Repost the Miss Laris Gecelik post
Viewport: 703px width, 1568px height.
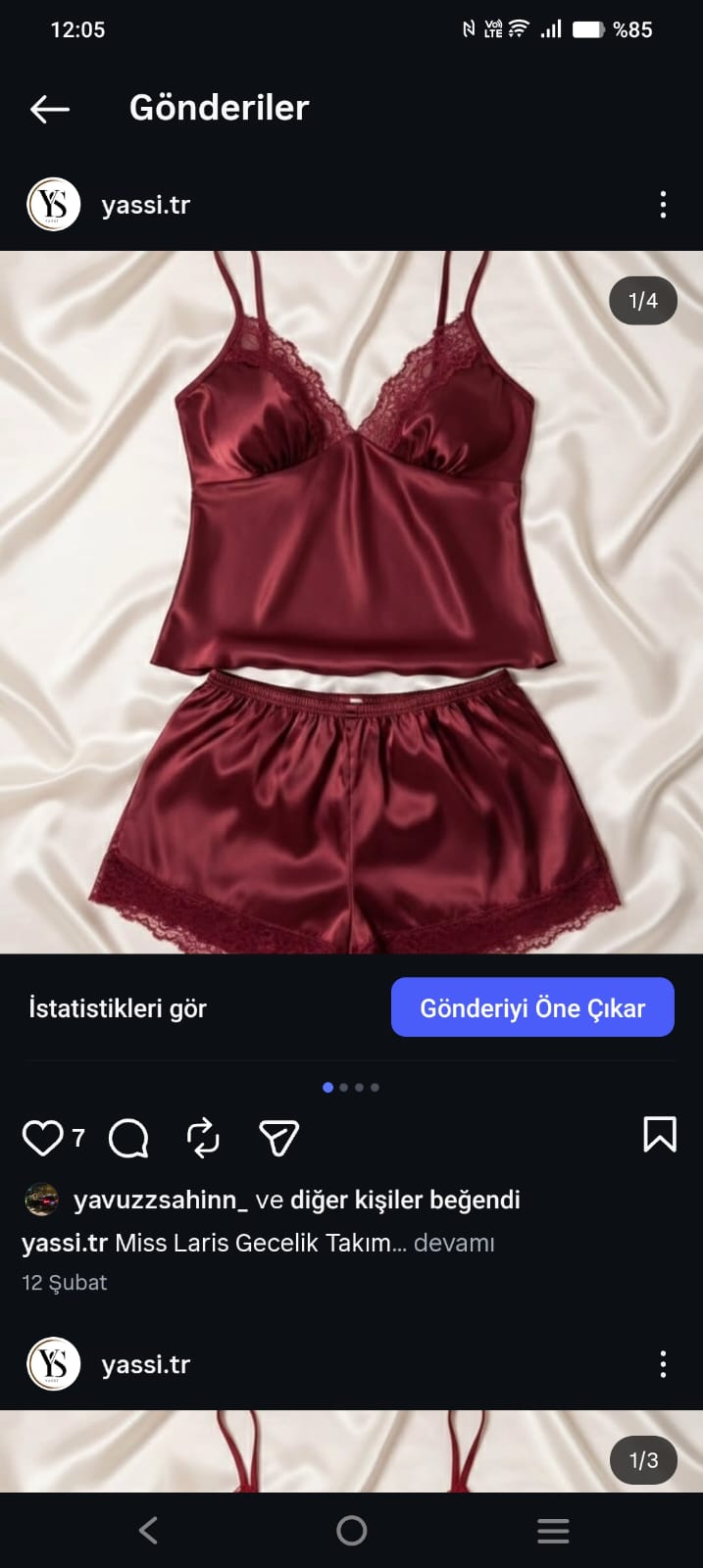(203, 1138)
